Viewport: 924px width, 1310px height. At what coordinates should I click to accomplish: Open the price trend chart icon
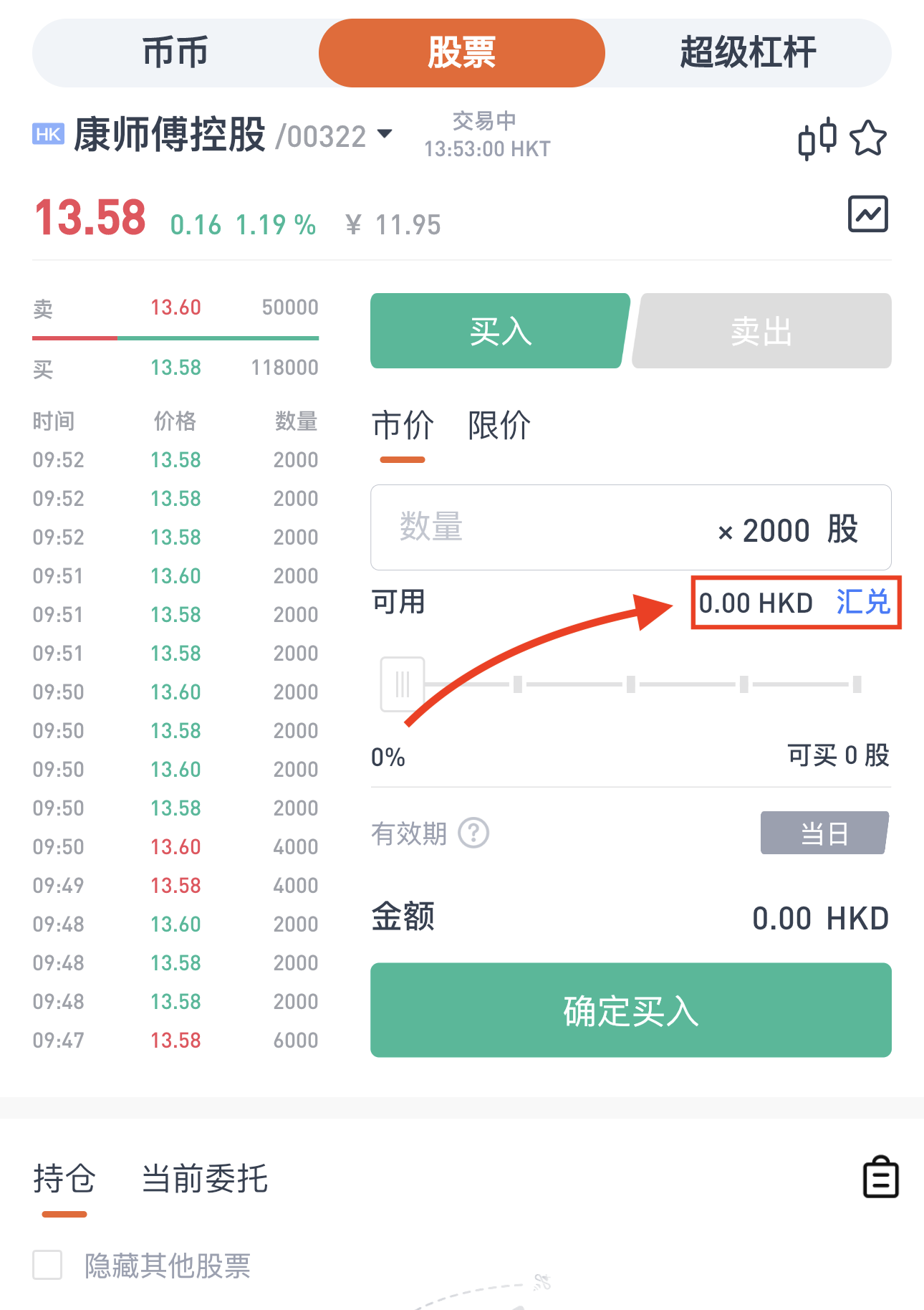coord(867,214)
